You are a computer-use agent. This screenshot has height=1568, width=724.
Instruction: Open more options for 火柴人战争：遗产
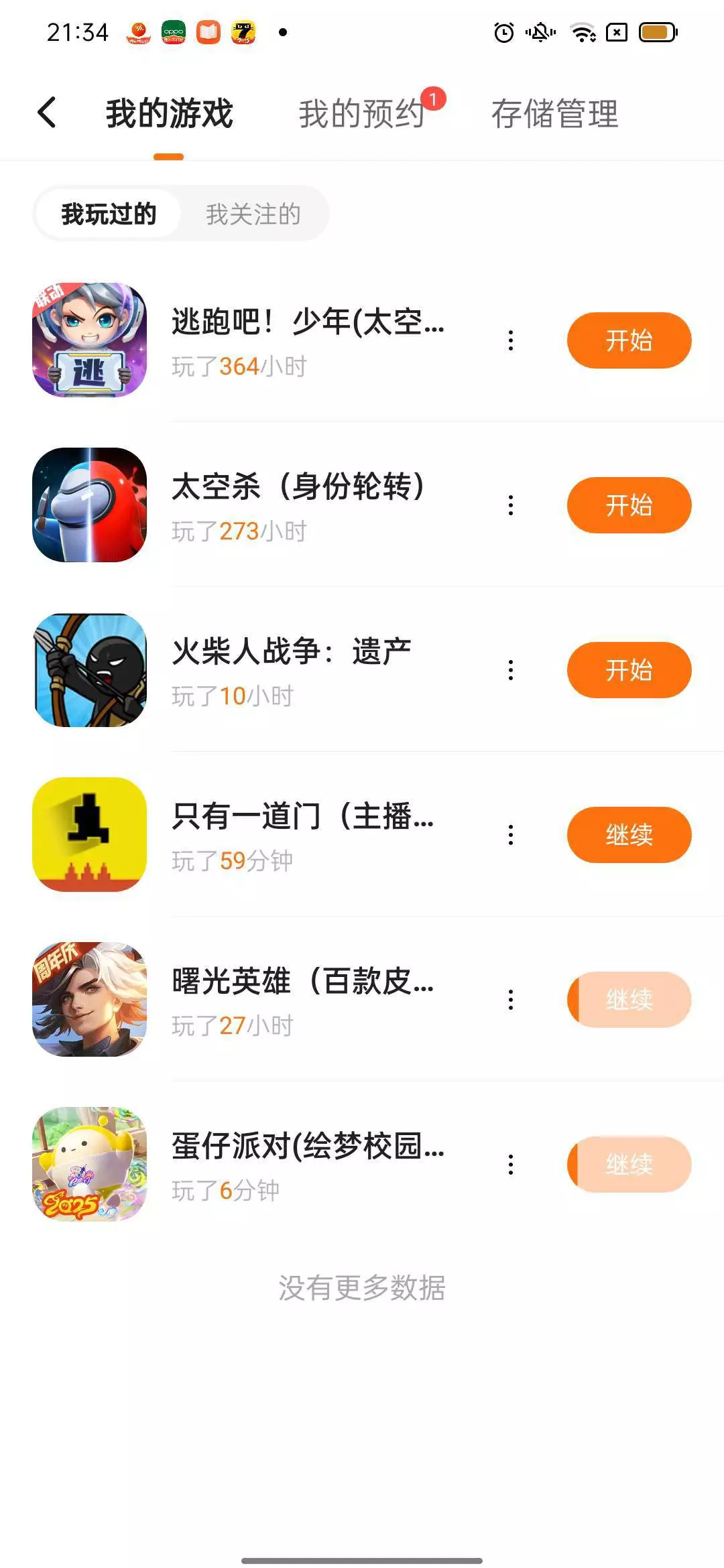point(511,670)
